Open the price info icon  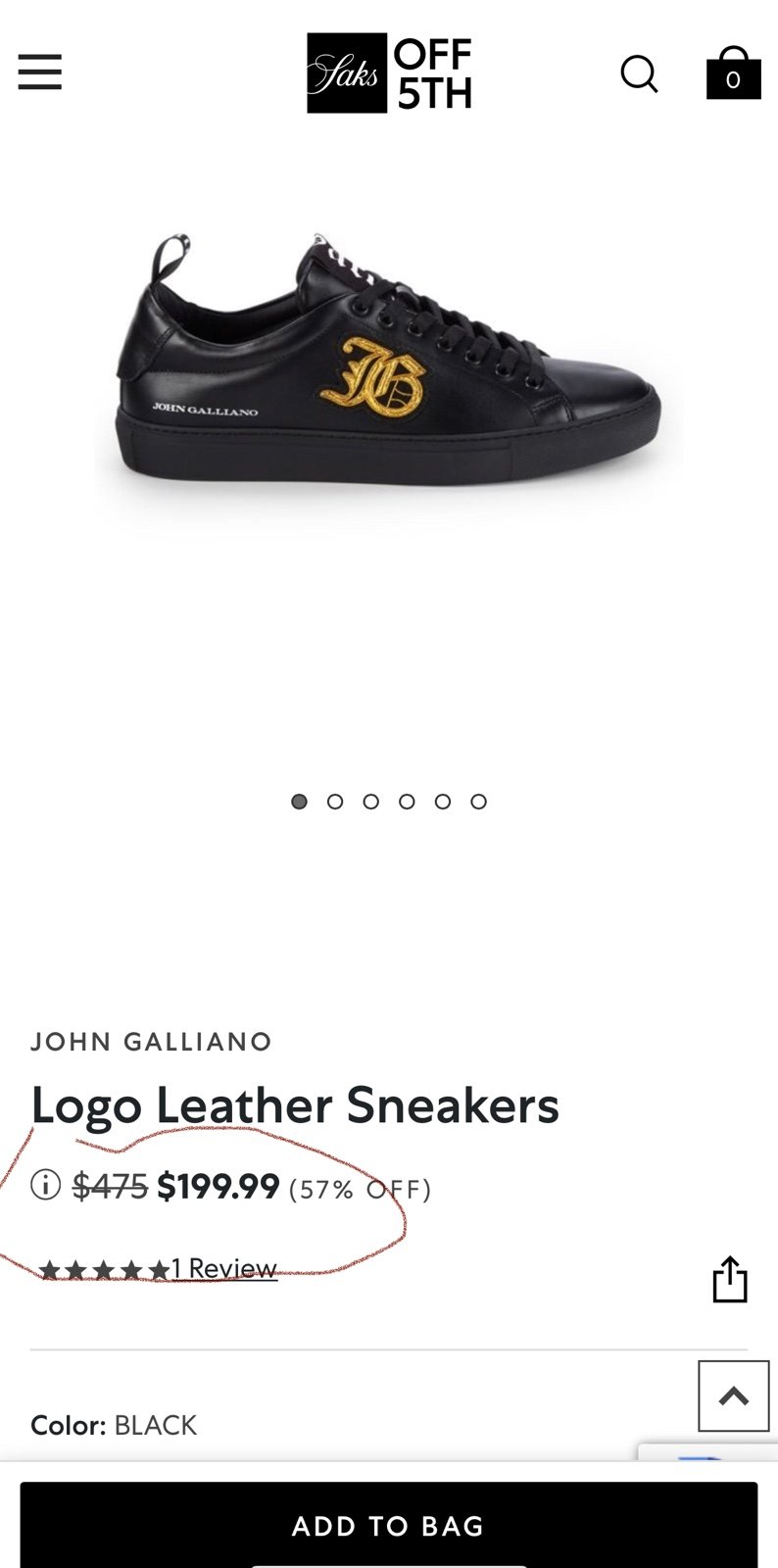[45, 1185]
